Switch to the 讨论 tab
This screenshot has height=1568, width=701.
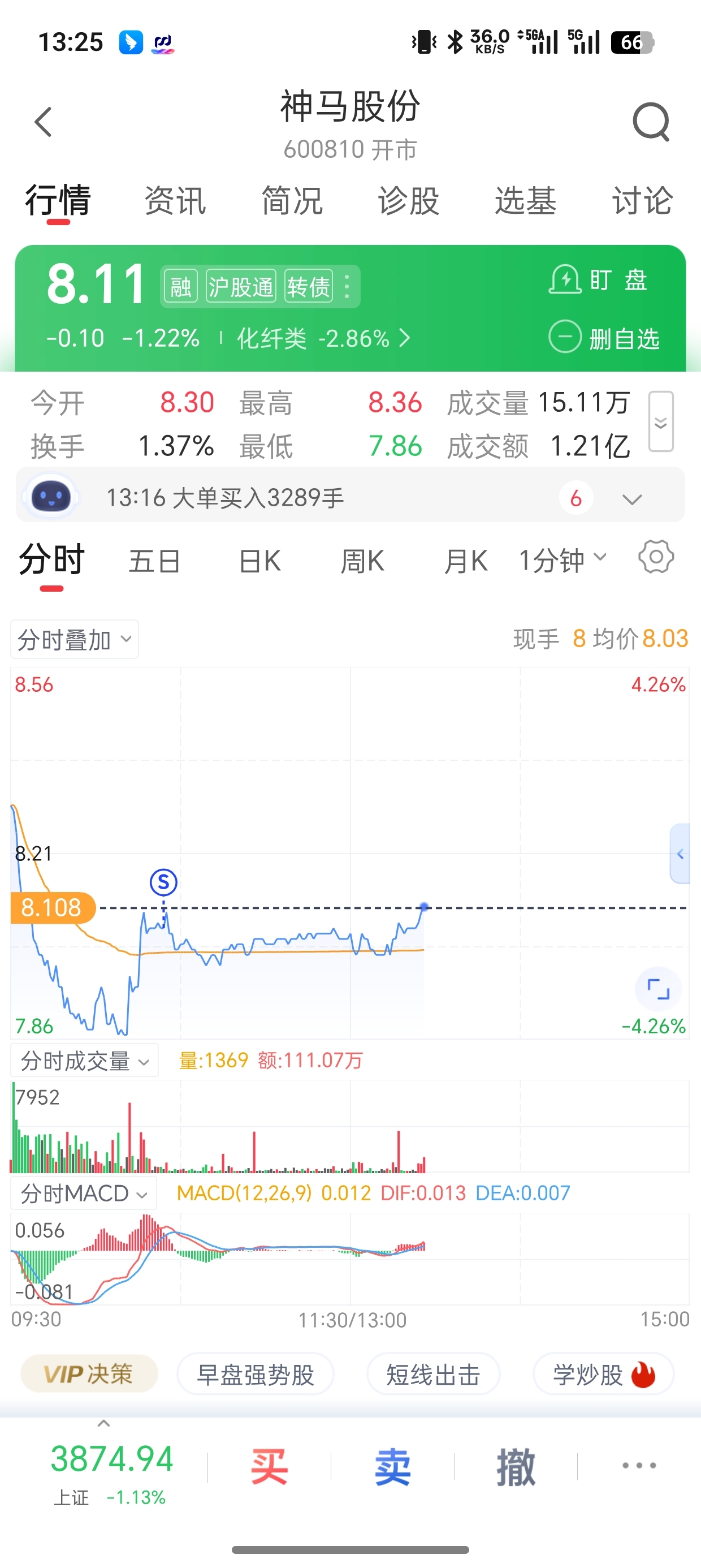click(643, 201)
